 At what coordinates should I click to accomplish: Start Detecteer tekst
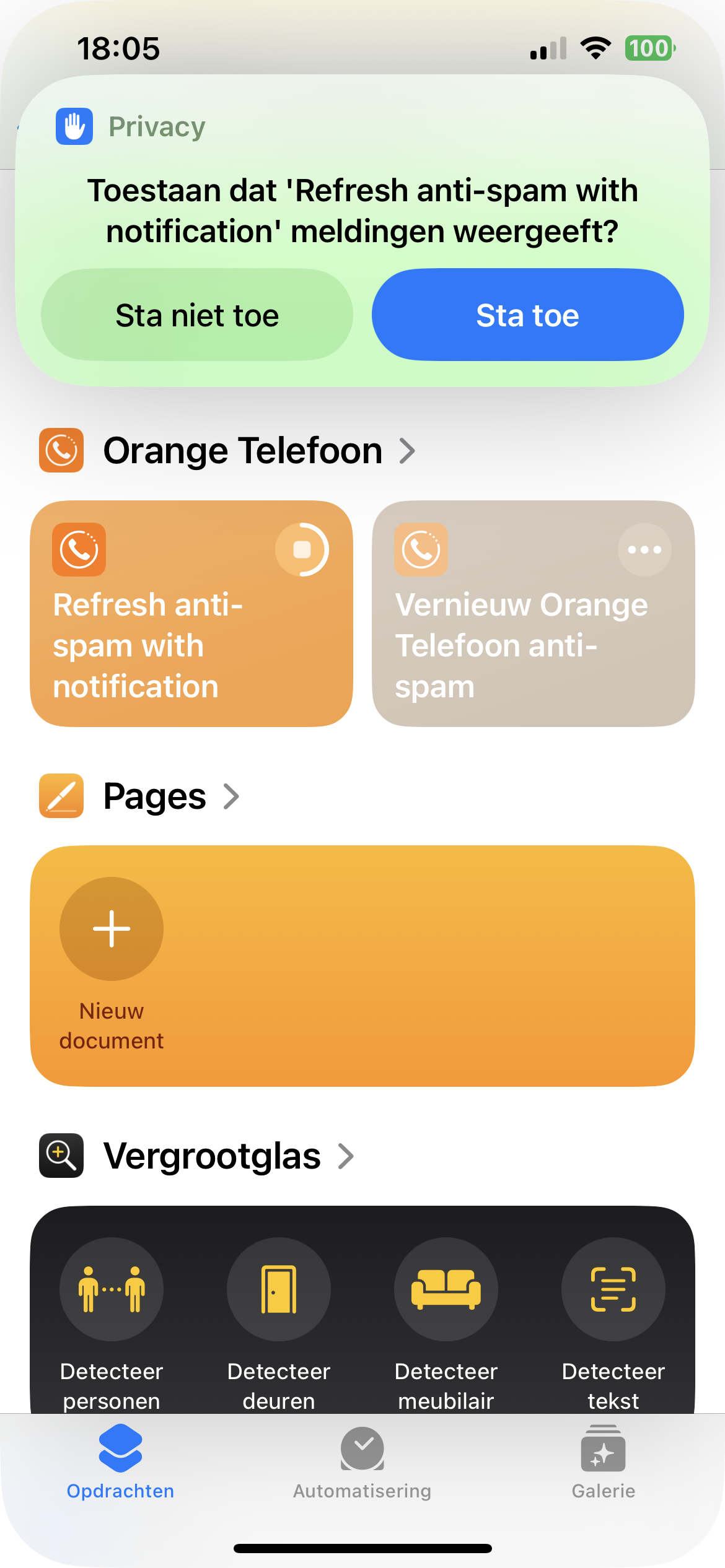tap(613, 1289)
